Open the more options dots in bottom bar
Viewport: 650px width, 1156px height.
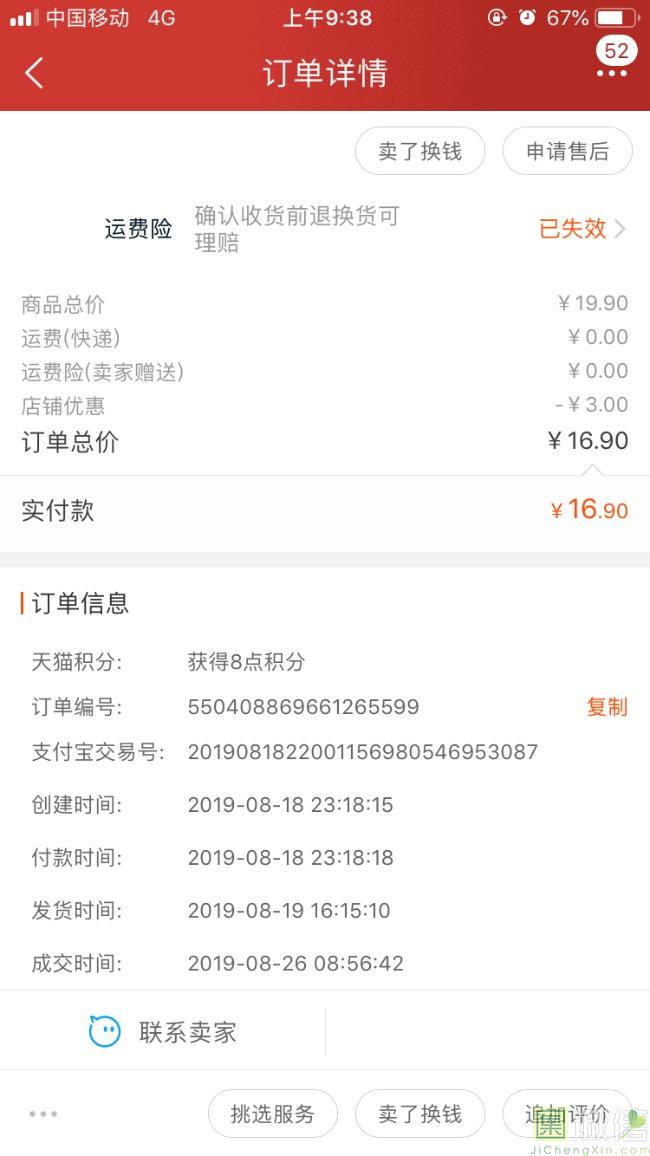coord(43,1114)
